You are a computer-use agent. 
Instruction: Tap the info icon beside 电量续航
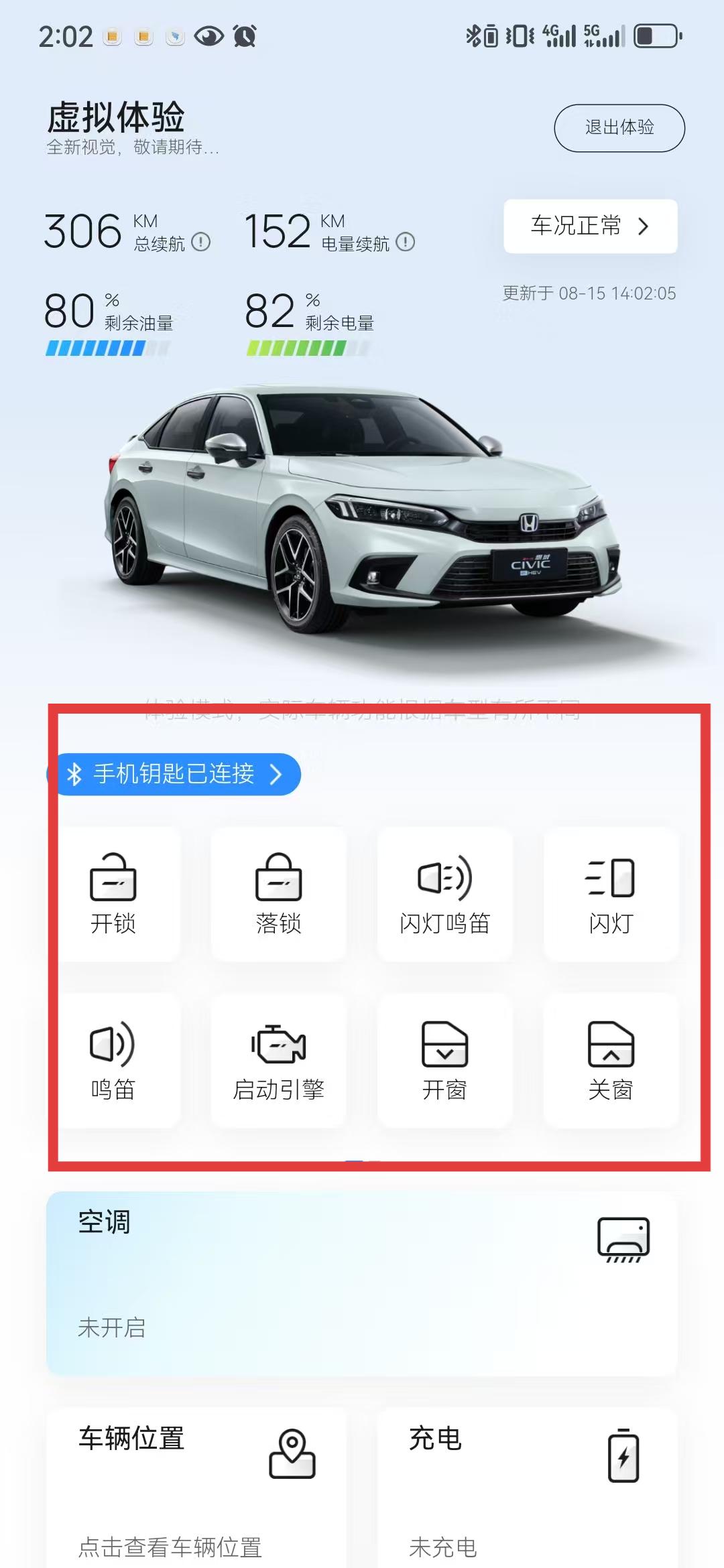coord(405,242)
